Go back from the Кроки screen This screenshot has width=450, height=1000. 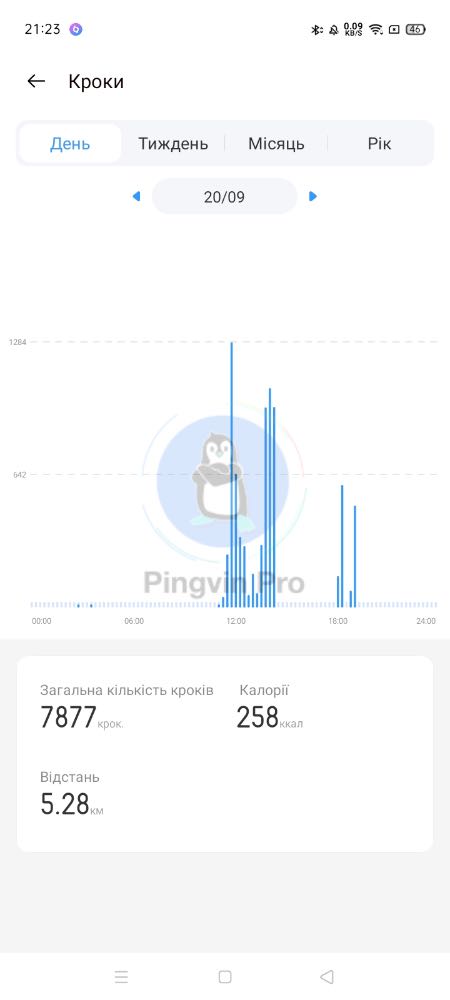(x=36, y=81)
